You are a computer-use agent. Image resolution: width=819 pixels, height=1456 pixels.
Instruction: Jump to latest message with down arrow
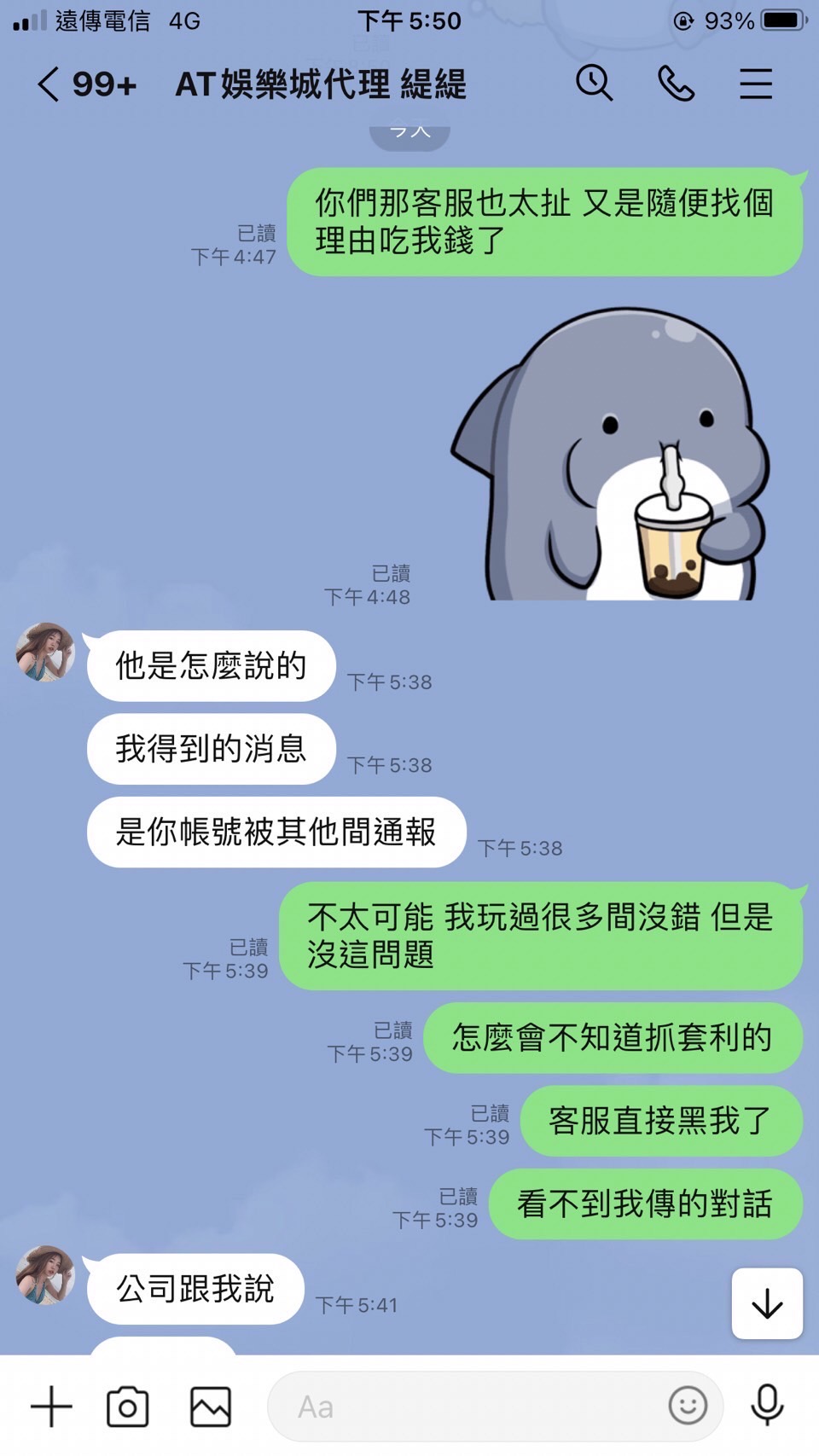click(766, 1303)
